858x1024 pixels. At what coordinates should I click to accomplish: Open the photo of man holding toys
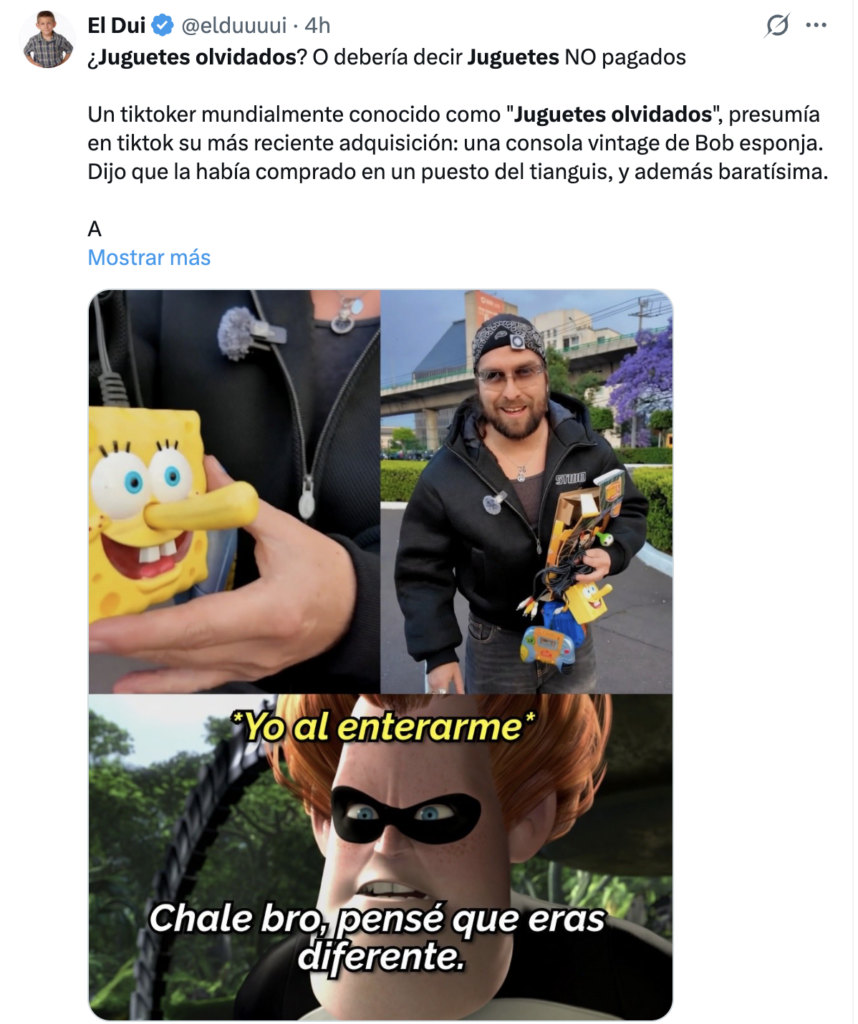tap(526, 491)
